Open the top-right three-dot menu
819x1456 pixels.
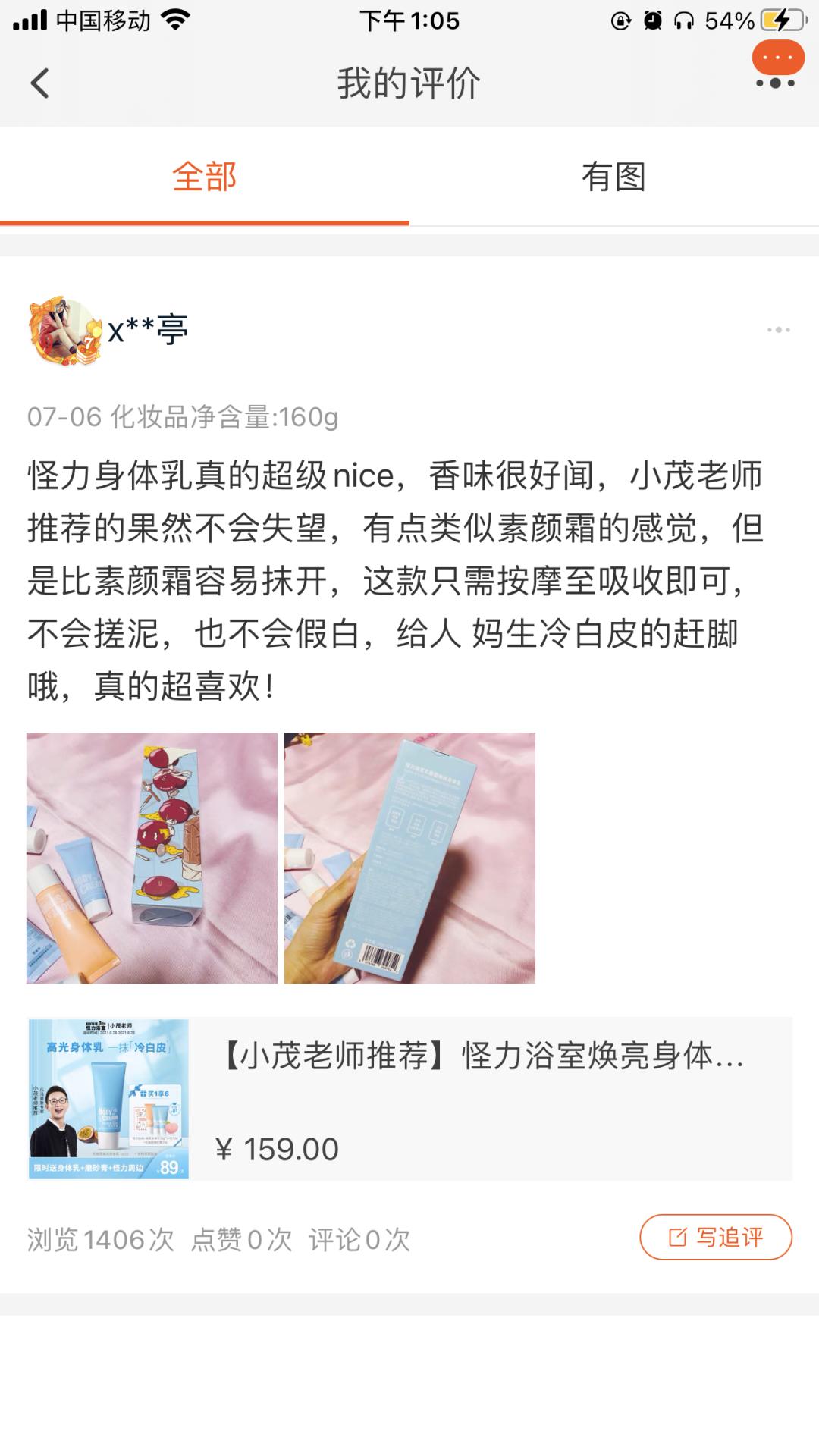775,82
